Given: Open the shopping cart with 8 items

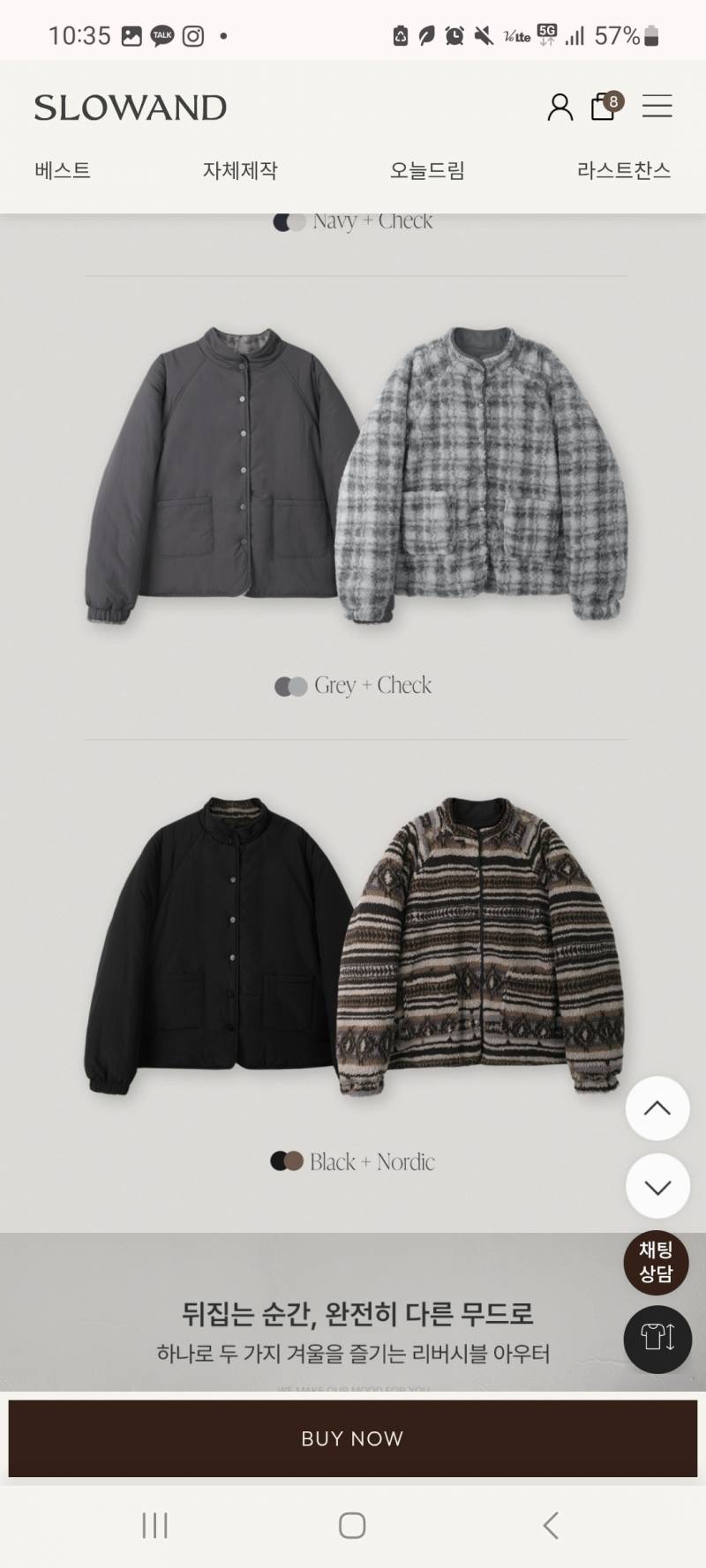Looking at the screenshot, I should point(606,106).
